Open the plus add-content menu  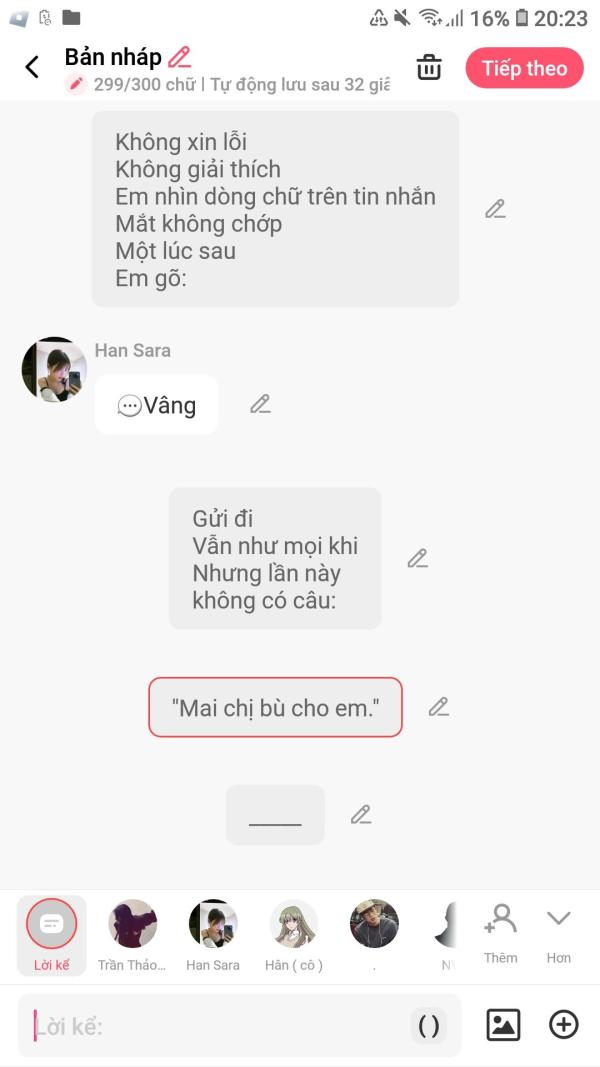click(564, 1025)
